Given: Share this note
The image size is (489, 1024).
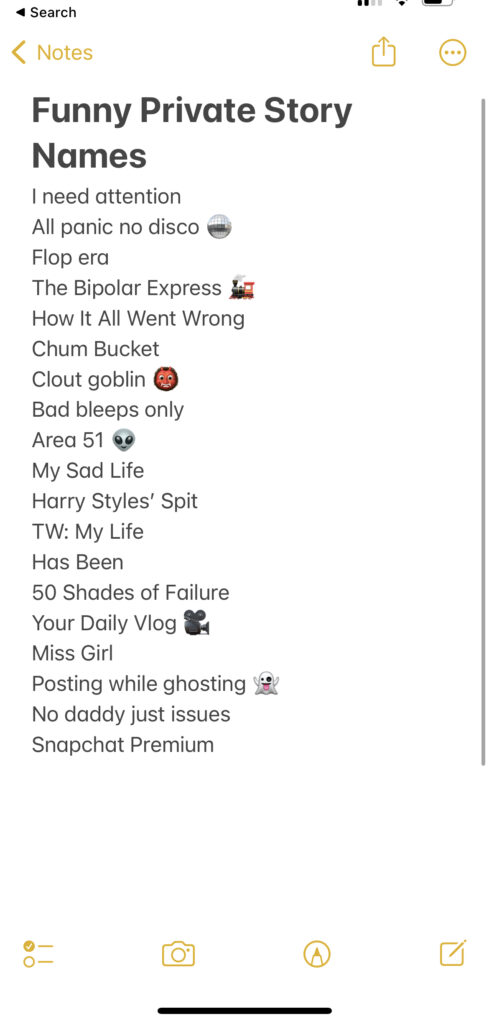Looking at the screenshot, I should pyautogui.click(x=384, y=52).
